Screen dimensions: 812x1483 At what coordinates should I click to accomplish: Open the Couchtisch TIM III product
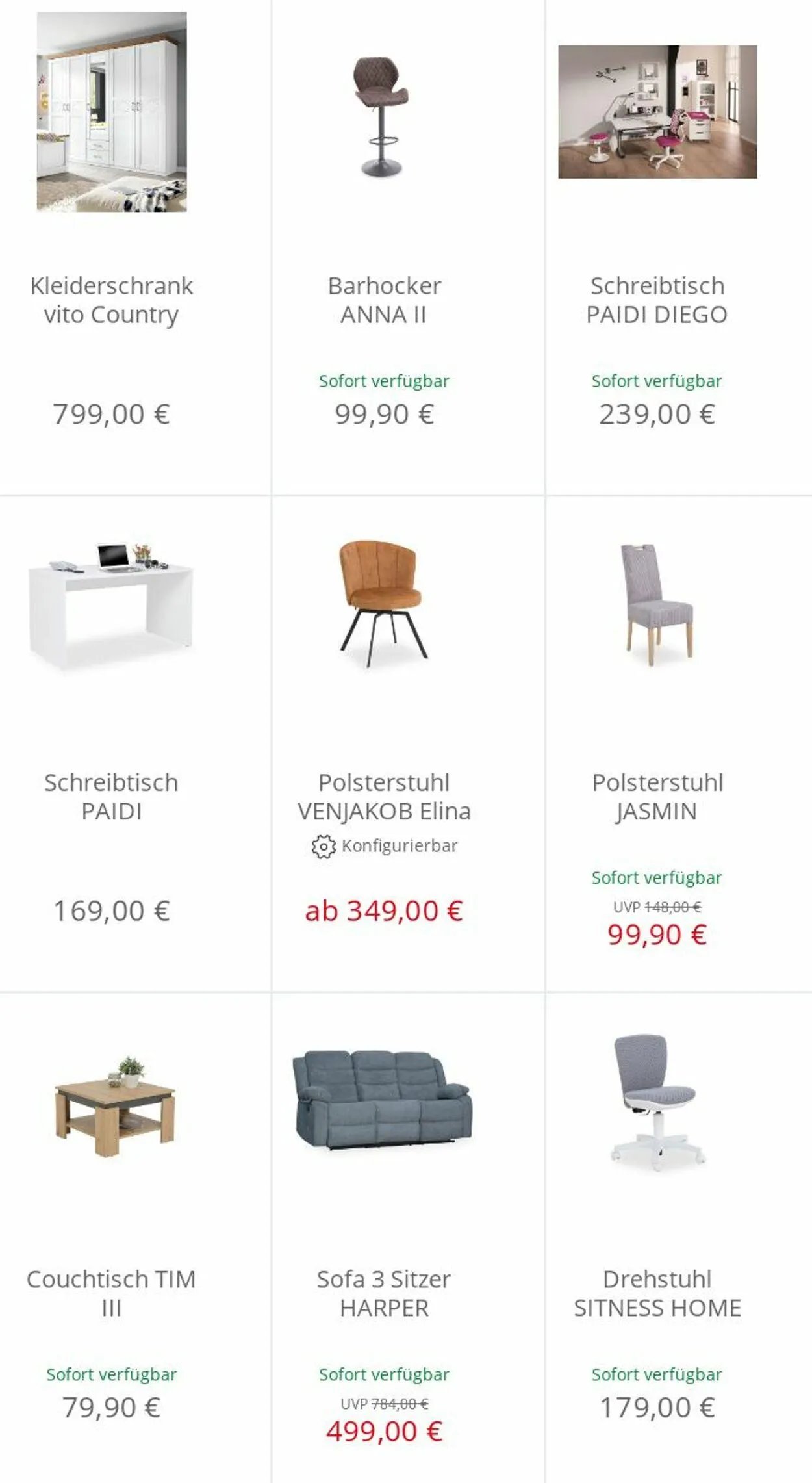112,1293
